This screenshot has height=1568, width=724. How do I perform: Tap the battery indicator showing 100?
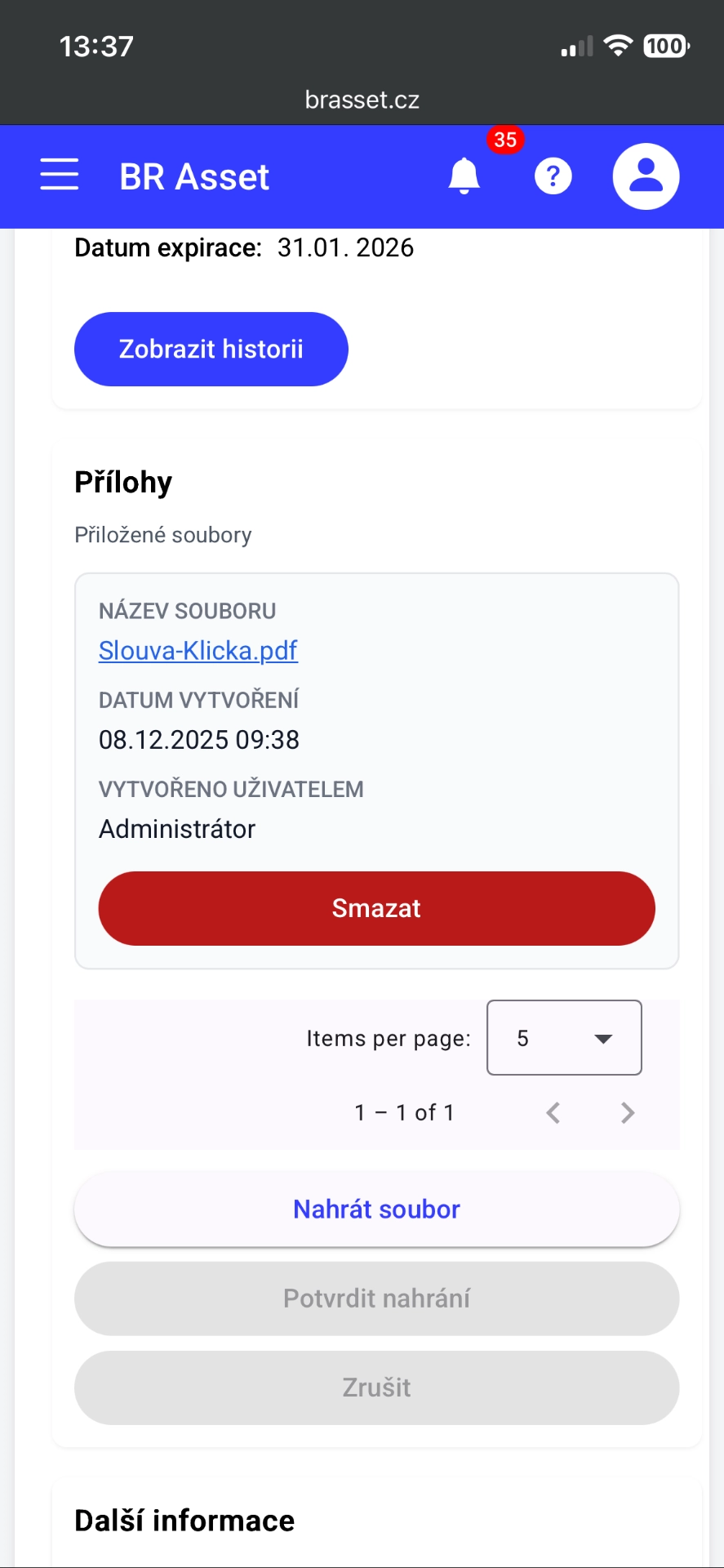pyautogui.click(x=665, y=46)
